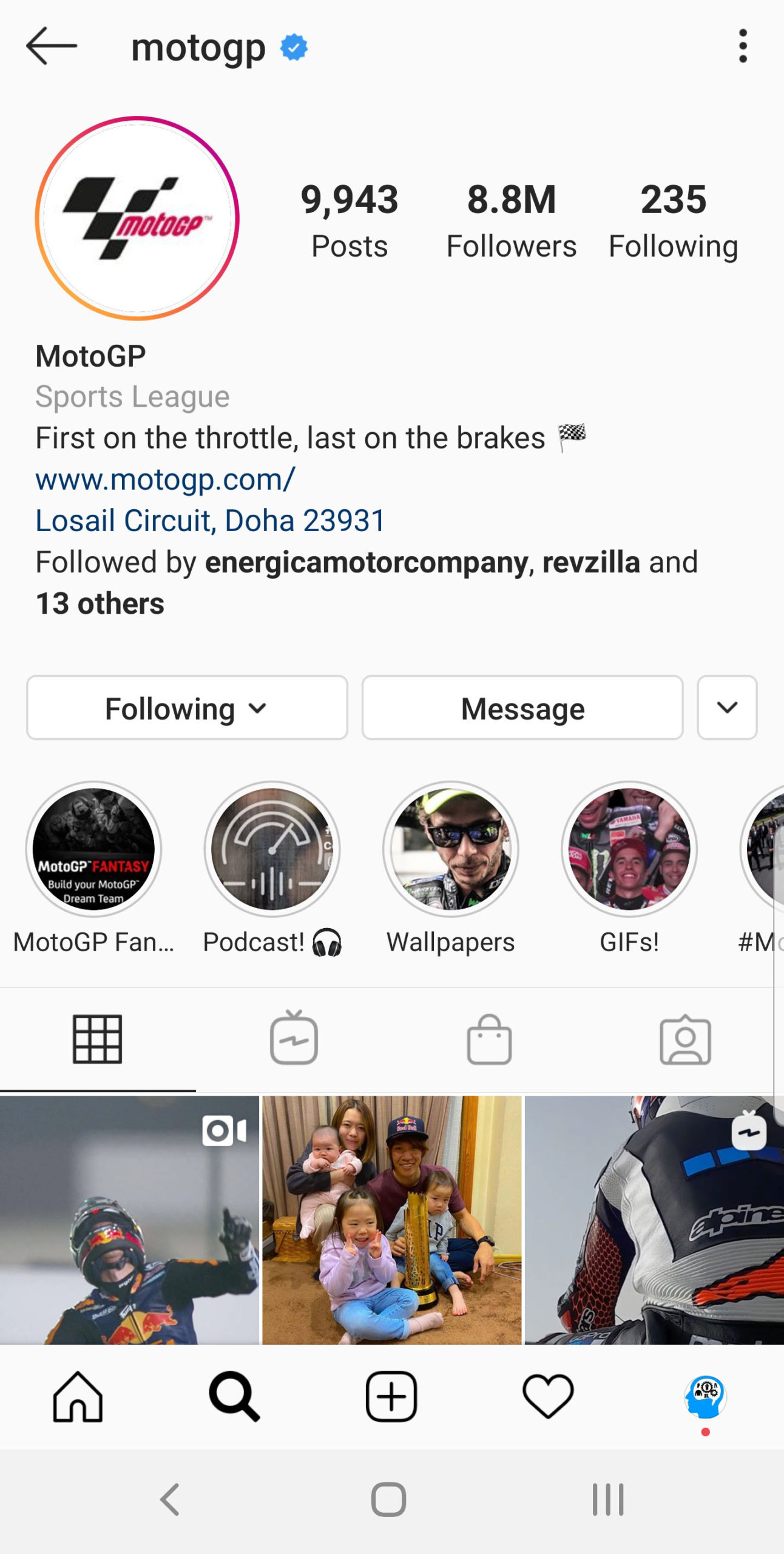Switch to the IGTV tab
Screen dimensions: 784x1554
pyautogui.click(x=294, y=1038)
